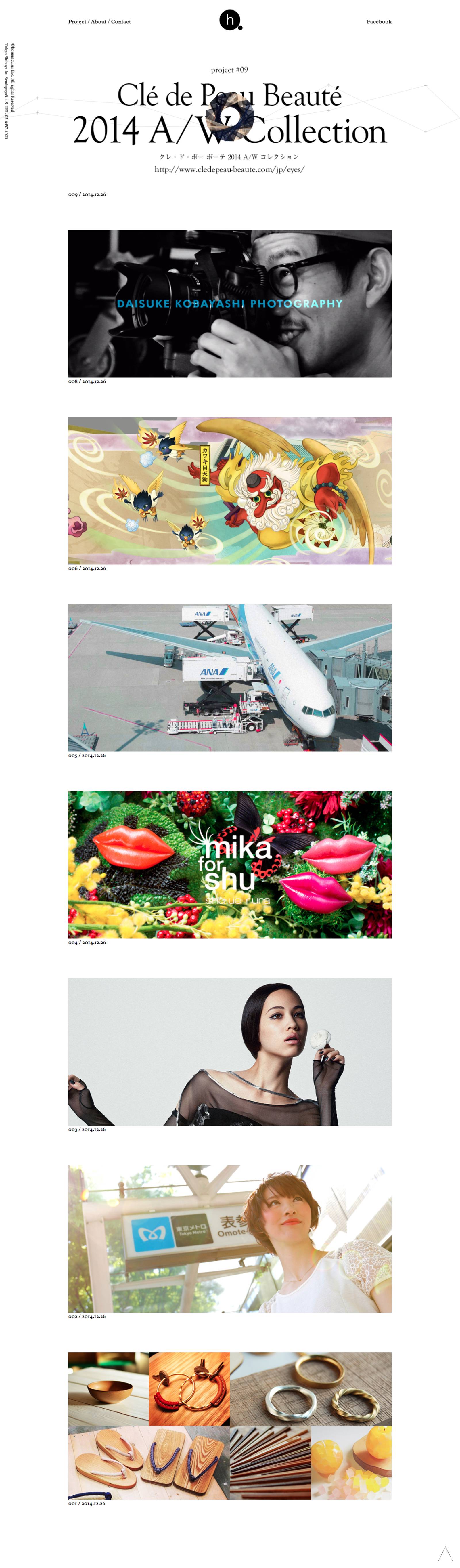The width and height of the screenshot is (460, 1568).
Task: Open the cledepeau-beaute.com project URL
Action: [x=229, y=170]
